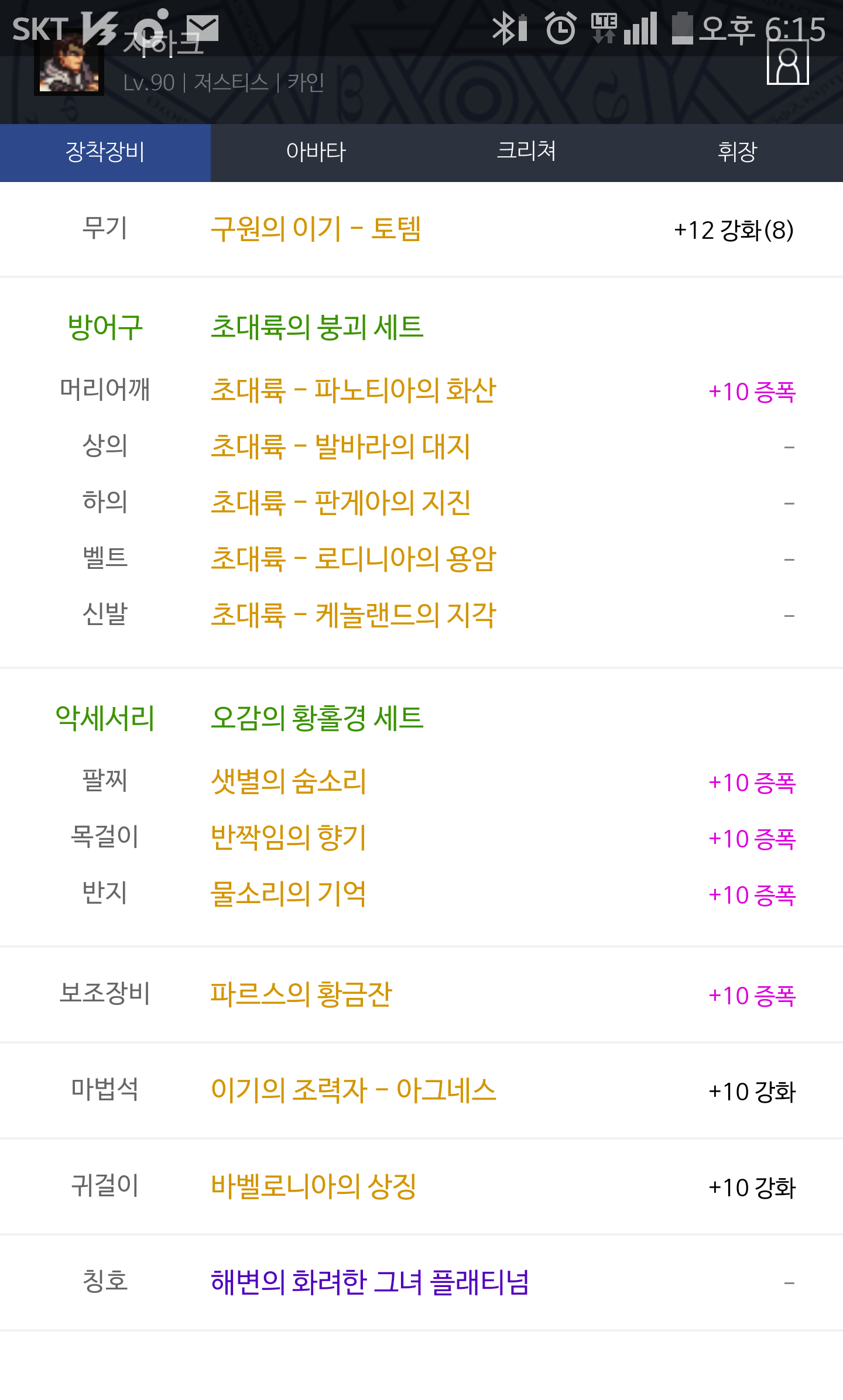View necklace item 반짝임의 향기

[x=289, y=837]
